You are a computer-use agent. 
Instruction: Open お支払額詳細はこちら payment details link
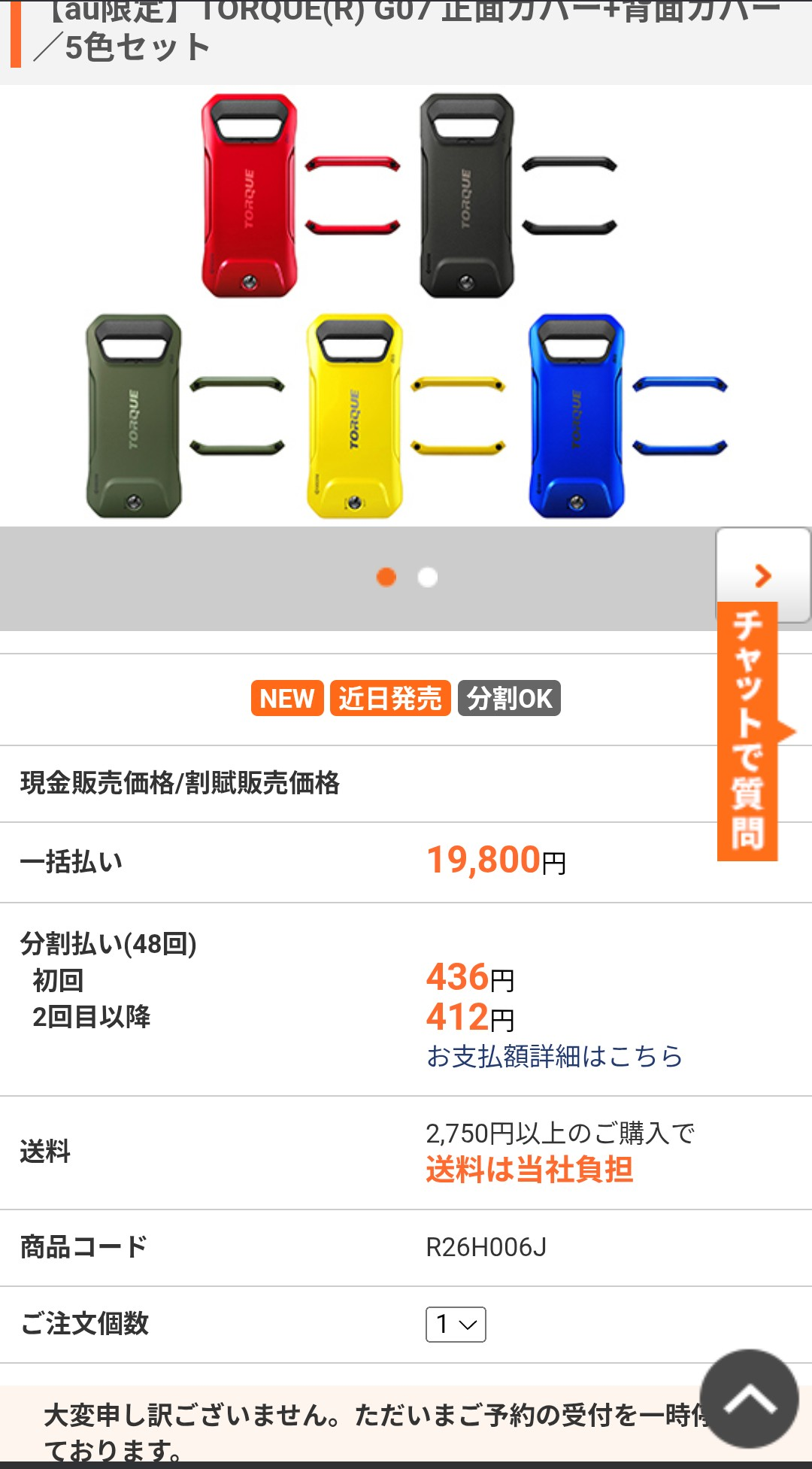554,1056
